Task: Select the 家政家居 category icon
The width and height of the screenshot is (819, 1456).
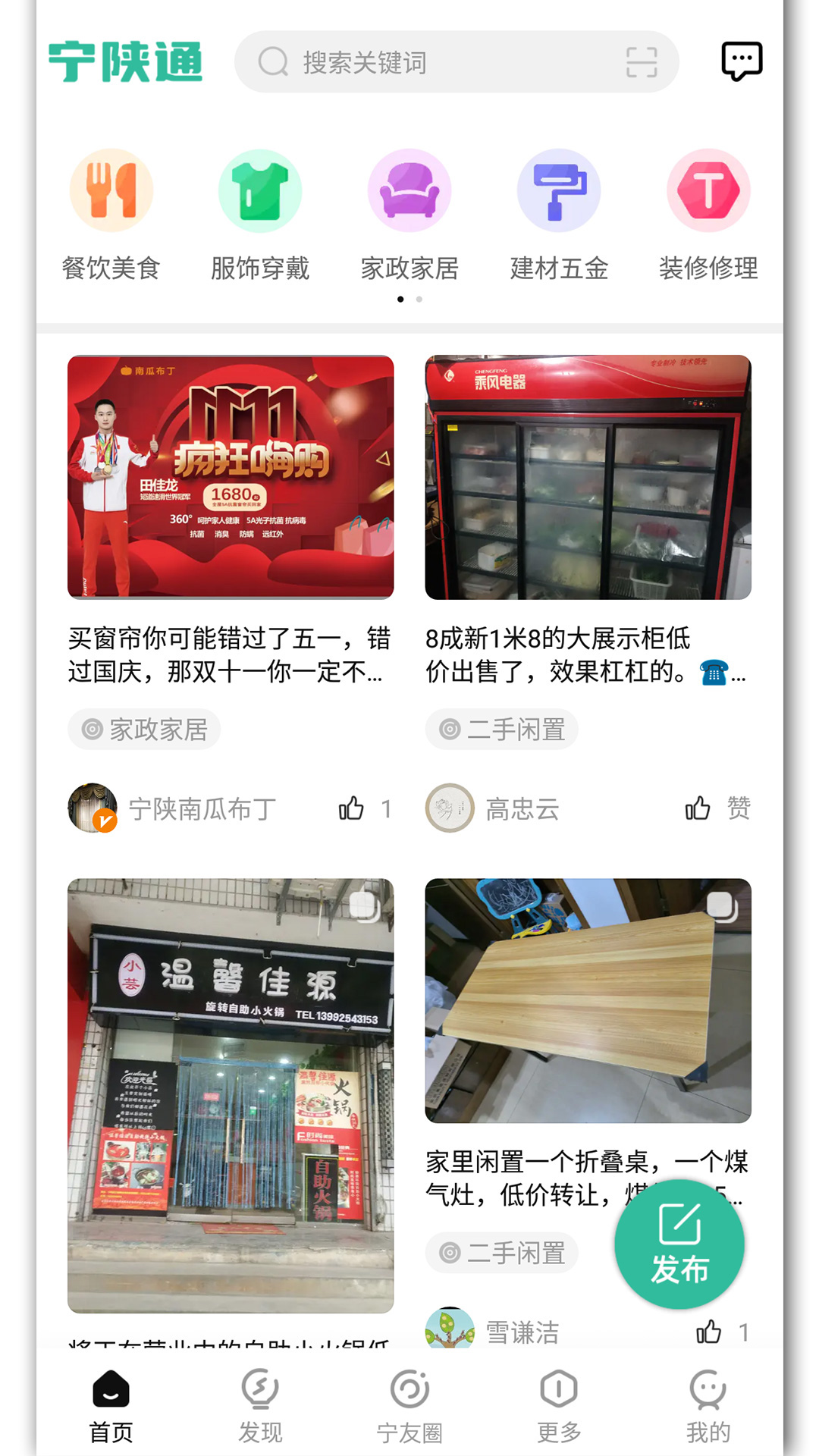Action: point(409,191)
